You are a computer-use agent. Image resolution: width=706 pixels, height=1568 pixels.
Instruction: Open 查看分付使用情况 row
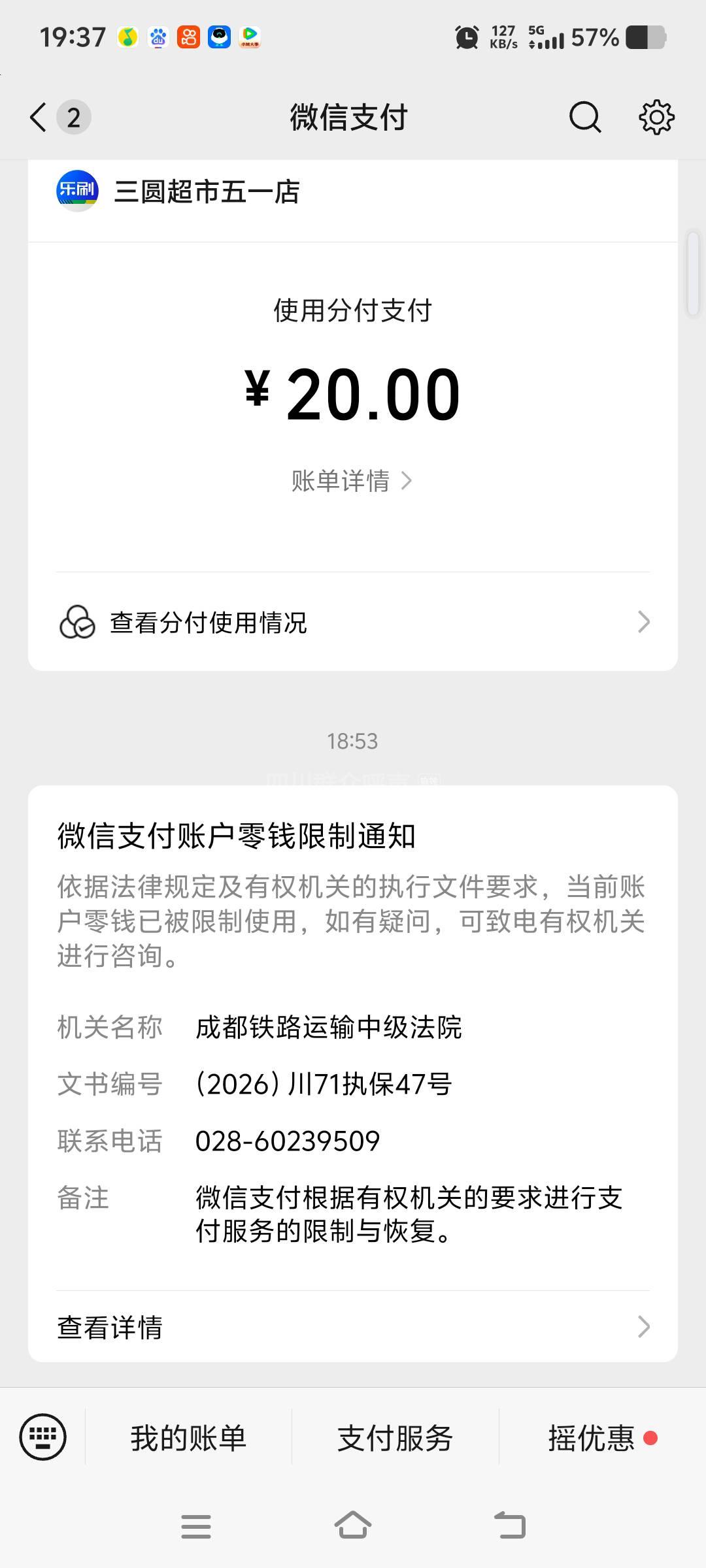[x=353, y=622]
